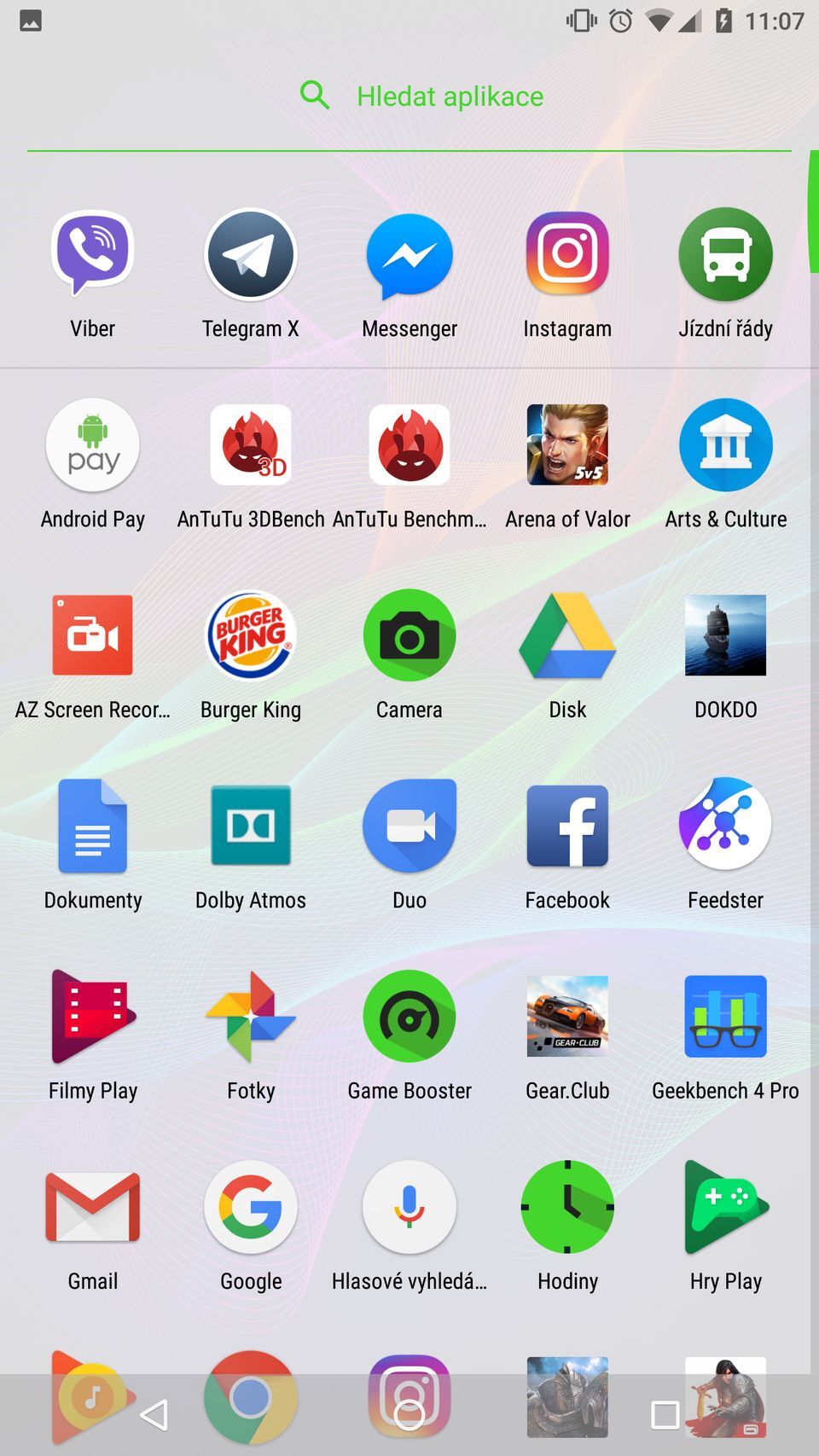Open the Gear.Club racing game
This screenshot has height=1456, width=819.
(567, 1016)
